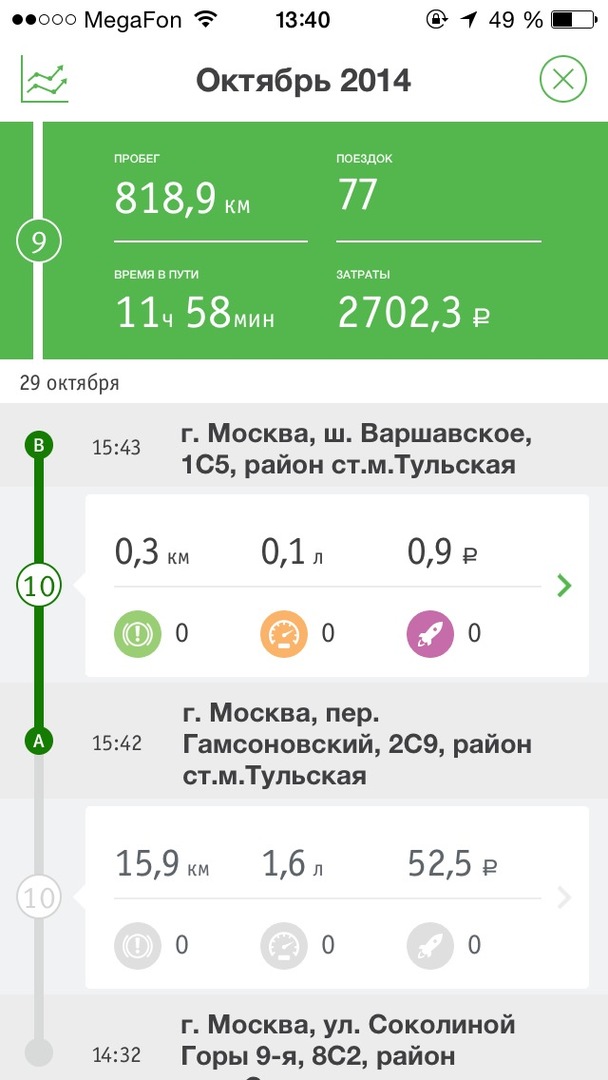The height and width of the screenshot is (1080, 608).
Task: Open the statistics chart icon
Action: coord(45,79)
